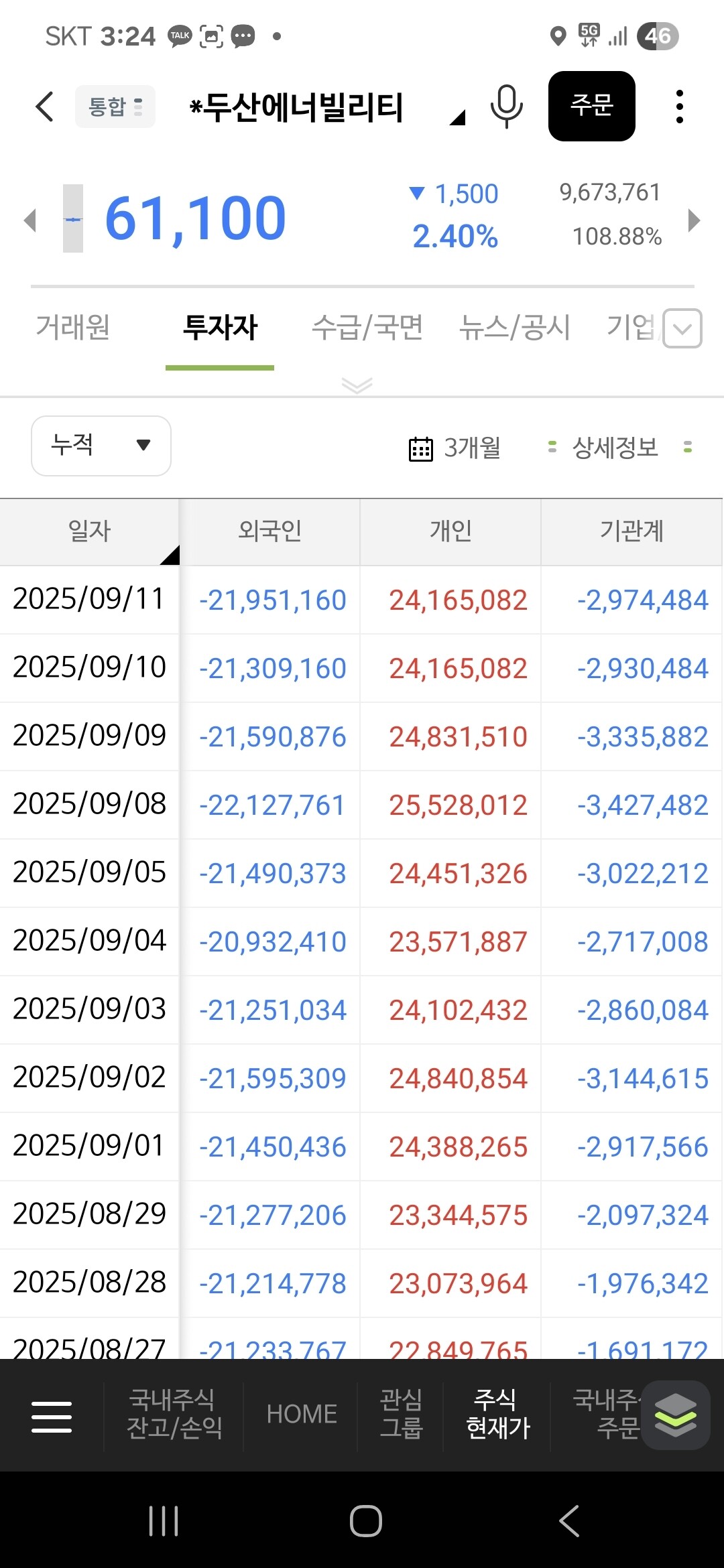Open recent apps from the system bar
724x1568 pixels.
pyautogui.click(x=164, y=1520)
